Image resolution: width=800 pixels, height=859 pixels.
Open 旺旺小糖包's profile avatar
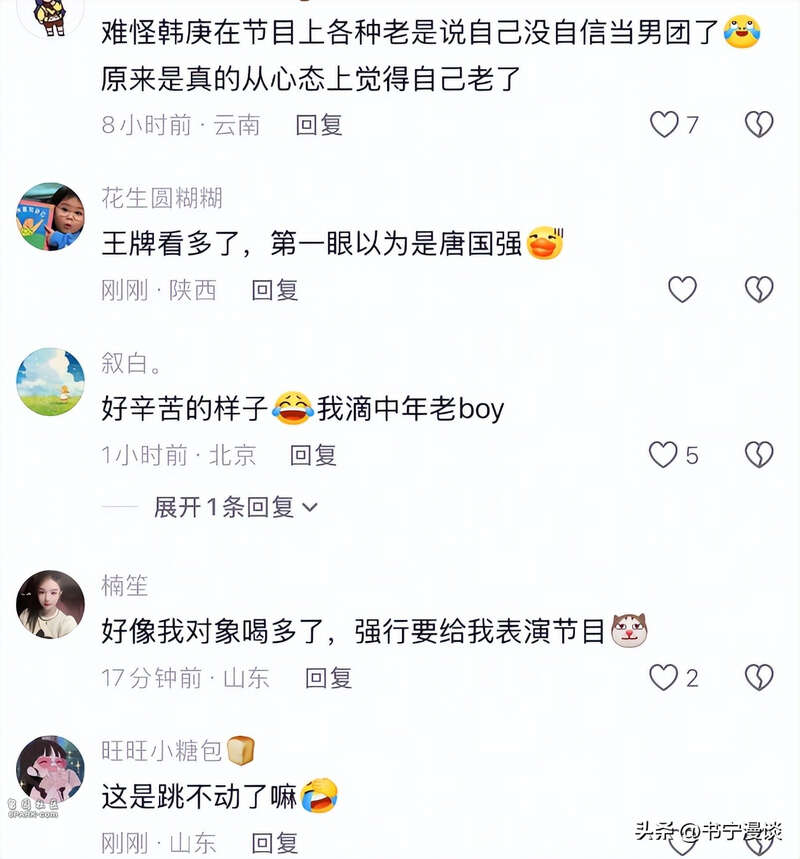pyautogui.click(x=50, y=770)
